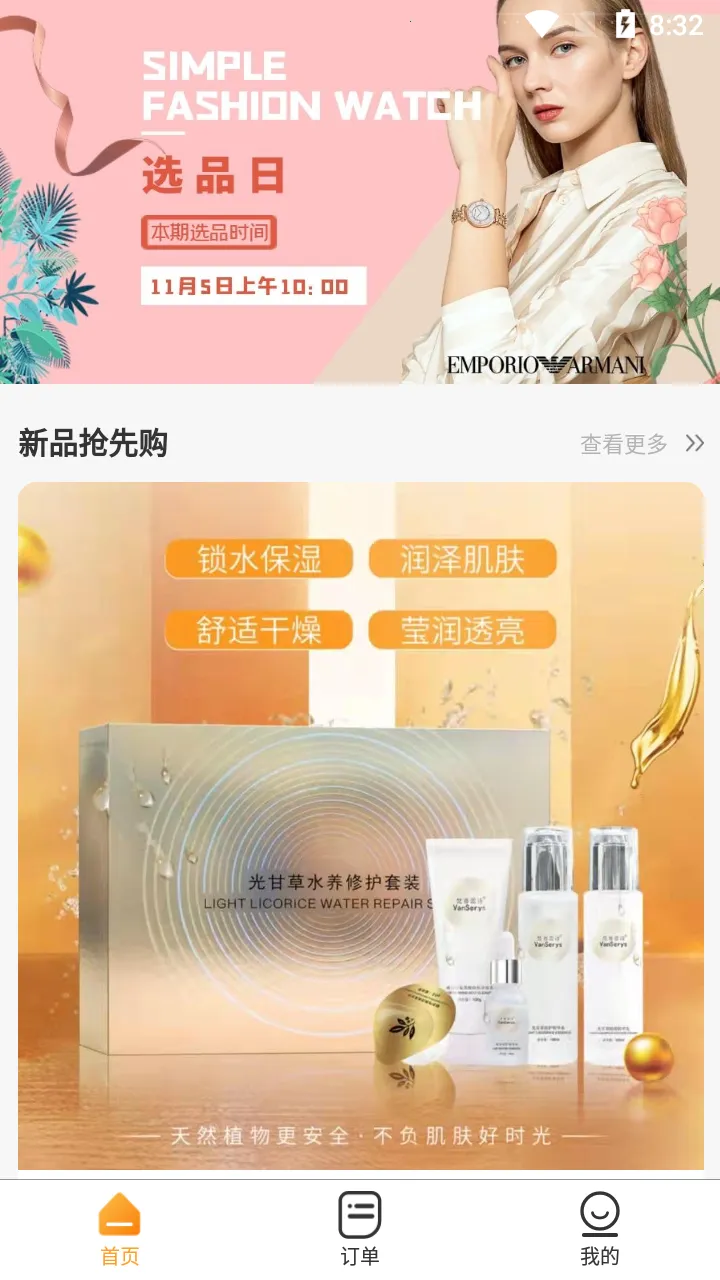Open the 查看更多 link
Image resolution: width=720 pixels, height=1280 pixels.
point(622,443)
